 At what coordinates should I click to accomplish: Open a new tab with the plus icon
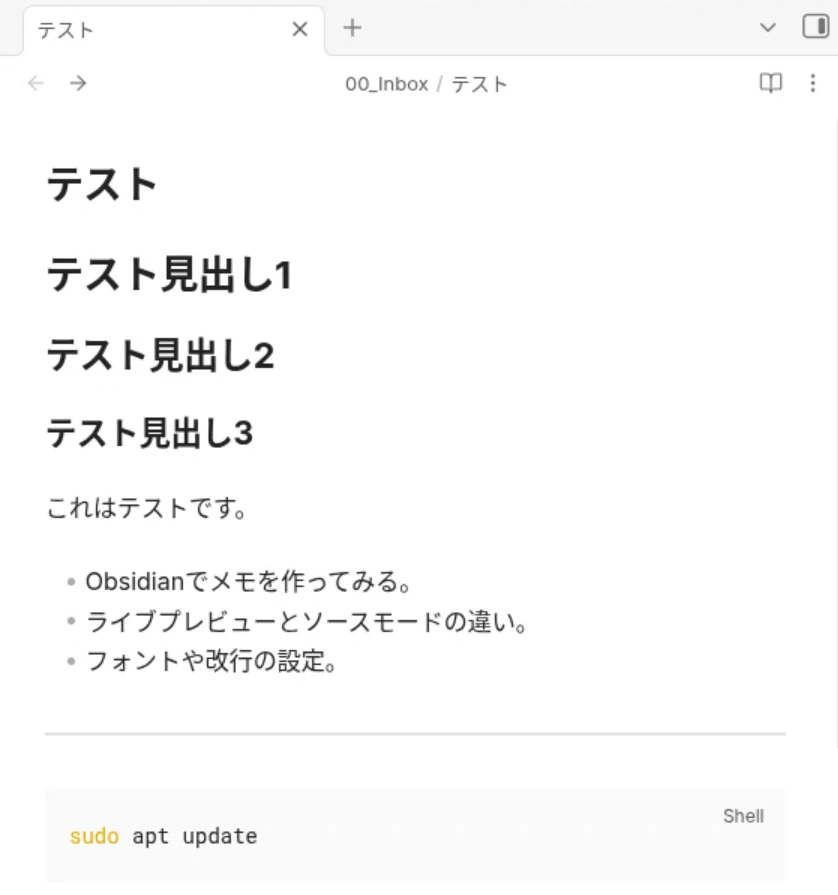point(352,28)
